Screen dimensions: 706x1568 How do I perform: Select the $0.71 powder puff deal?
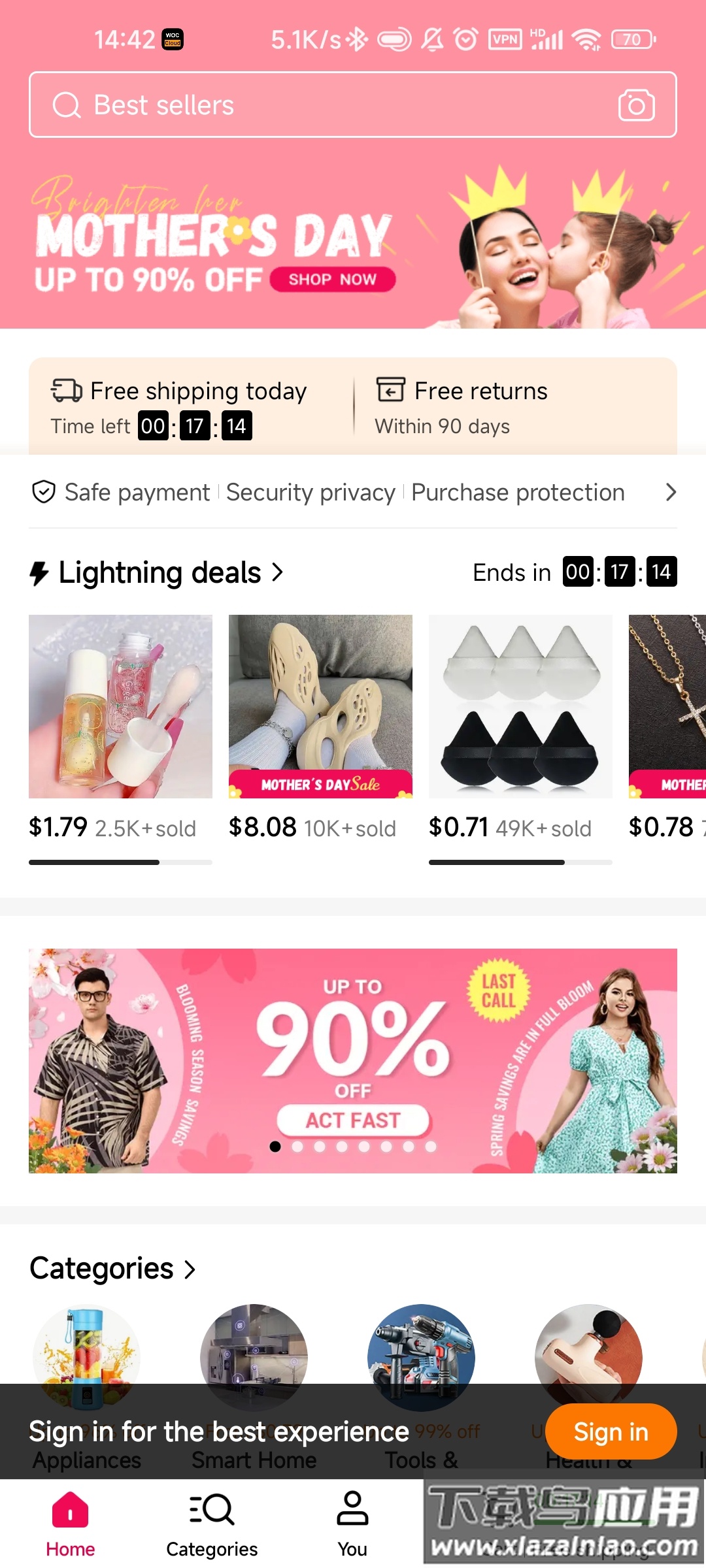click(520, 706)
